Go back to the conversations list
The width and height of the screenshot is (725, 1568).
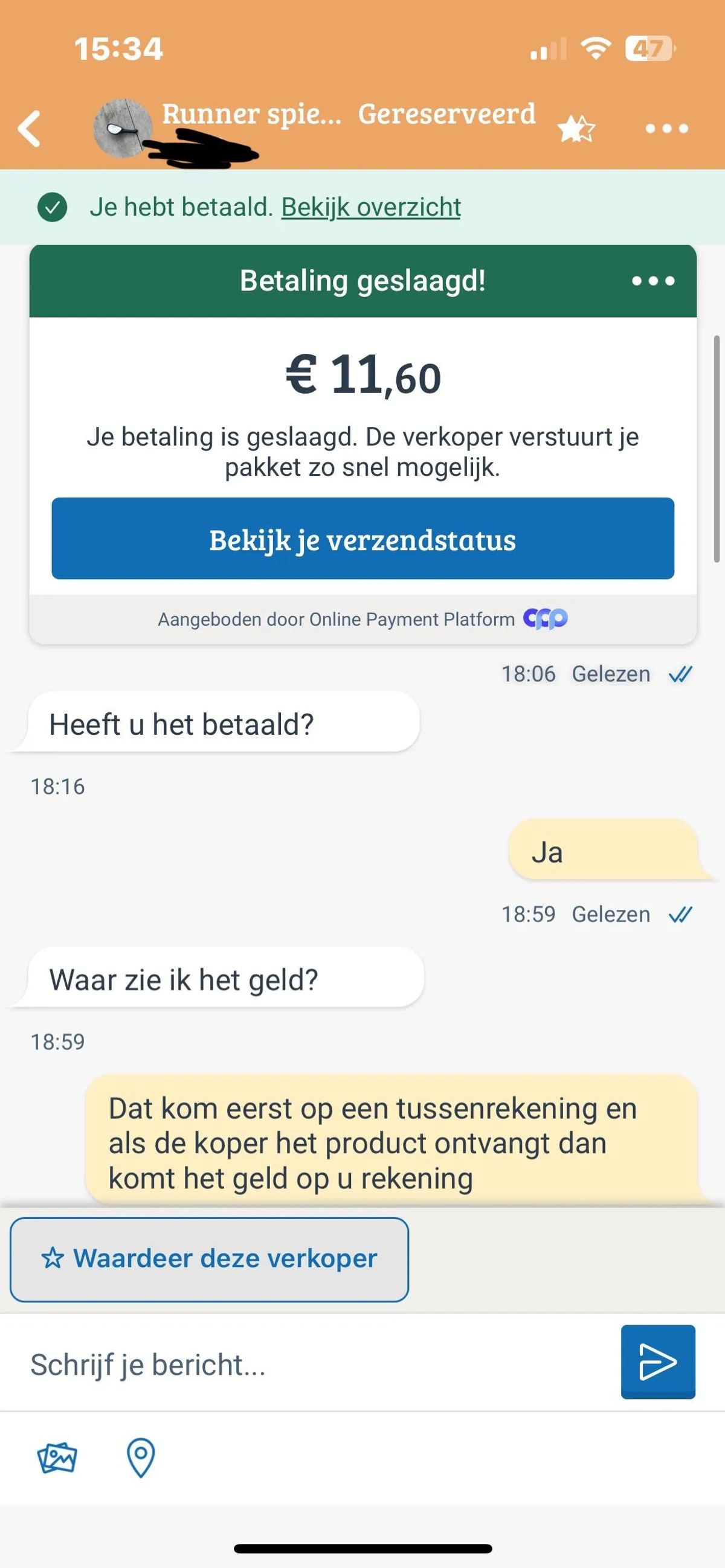click(x=30, y=129)
